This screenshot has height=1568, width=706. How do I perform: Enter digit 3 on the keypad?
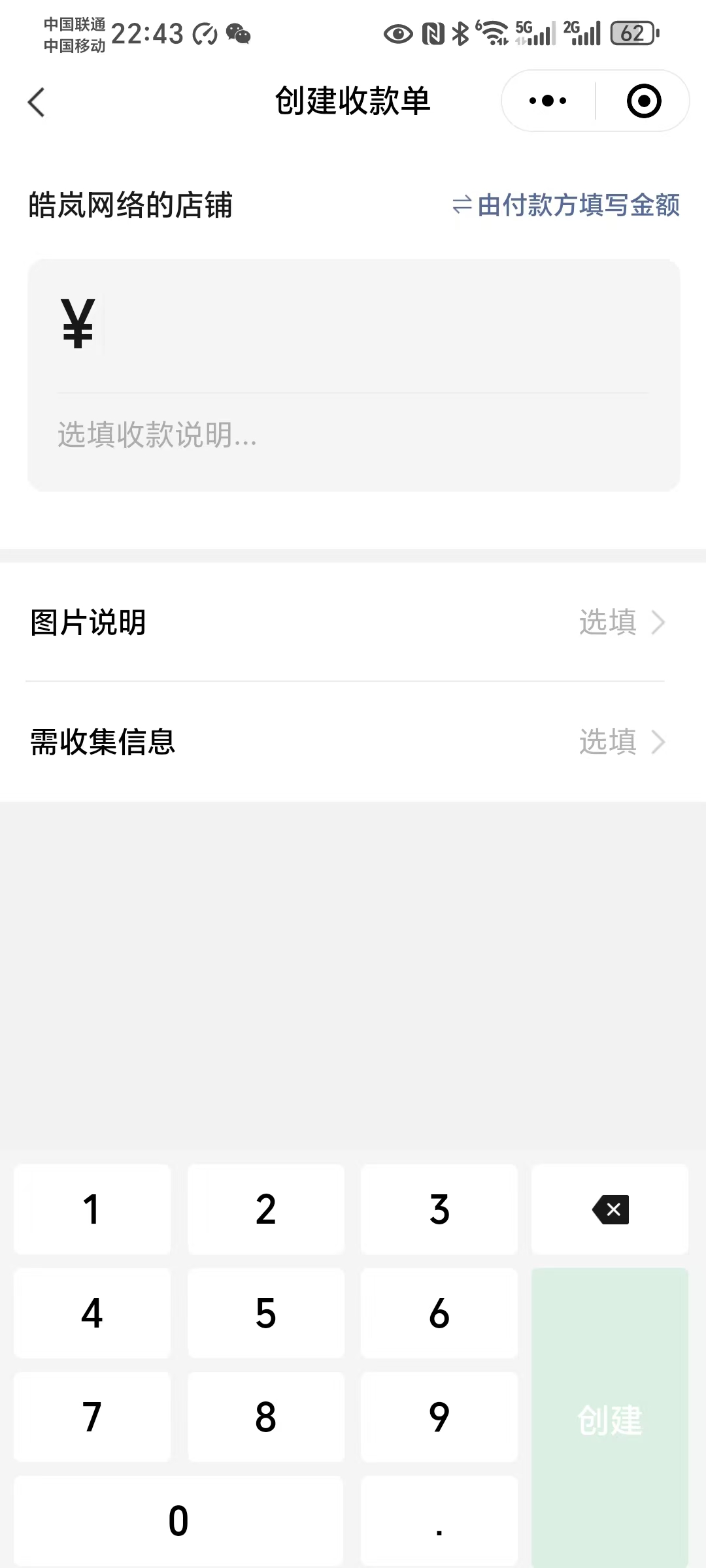point(439,1209)
